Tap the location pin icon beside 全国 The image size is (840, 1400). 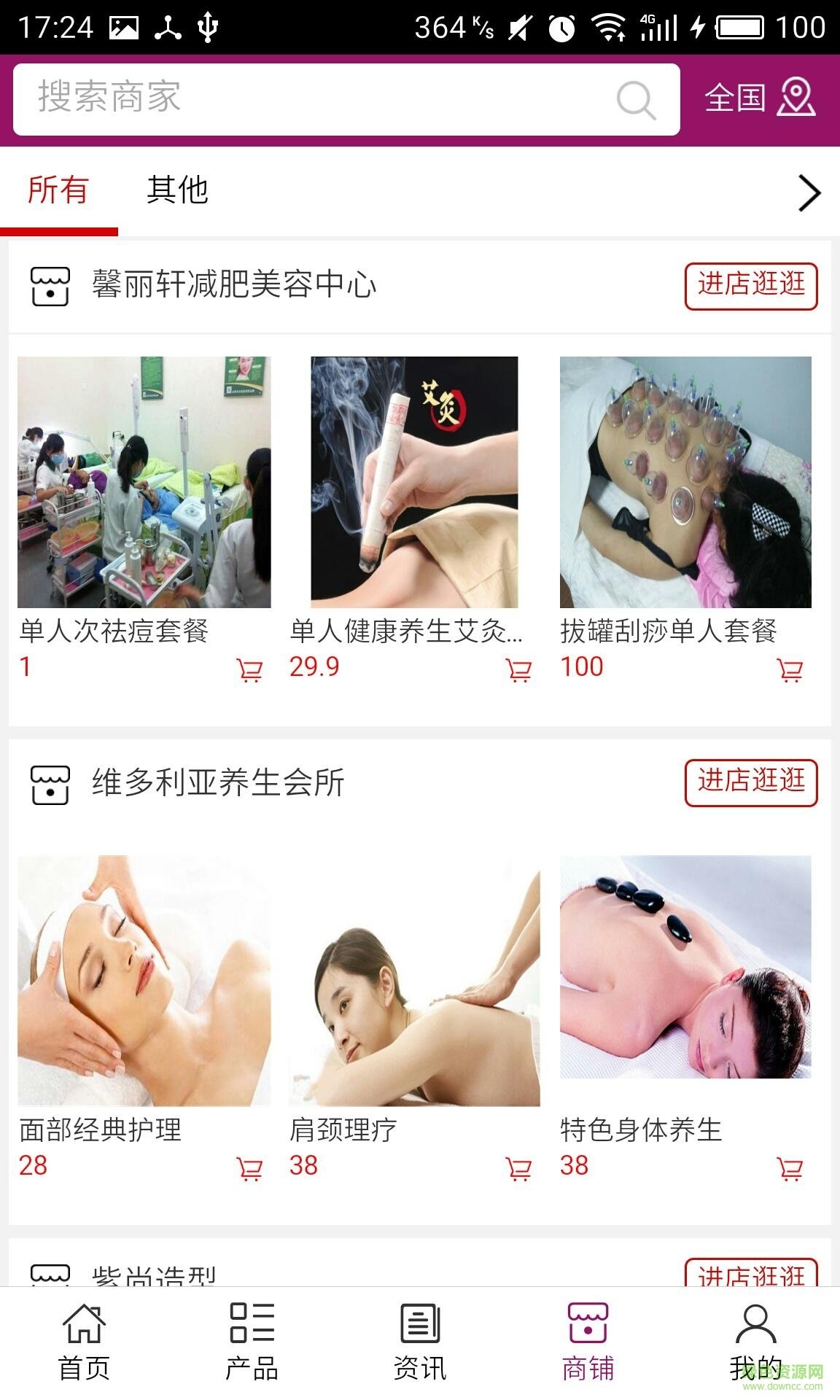coord(796,101)
